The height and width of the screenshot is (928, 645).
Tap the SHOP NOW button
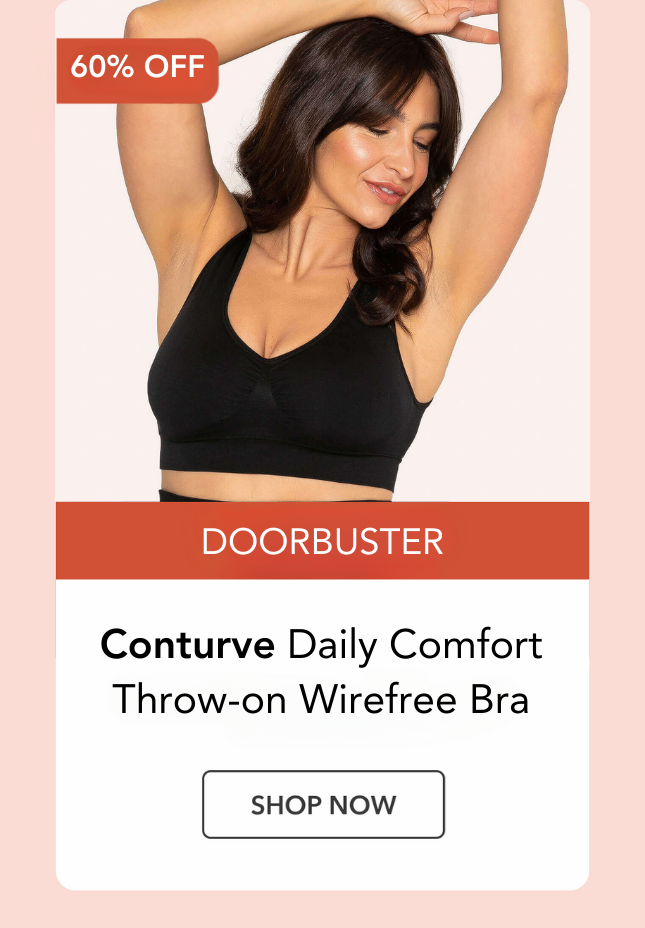323,804
